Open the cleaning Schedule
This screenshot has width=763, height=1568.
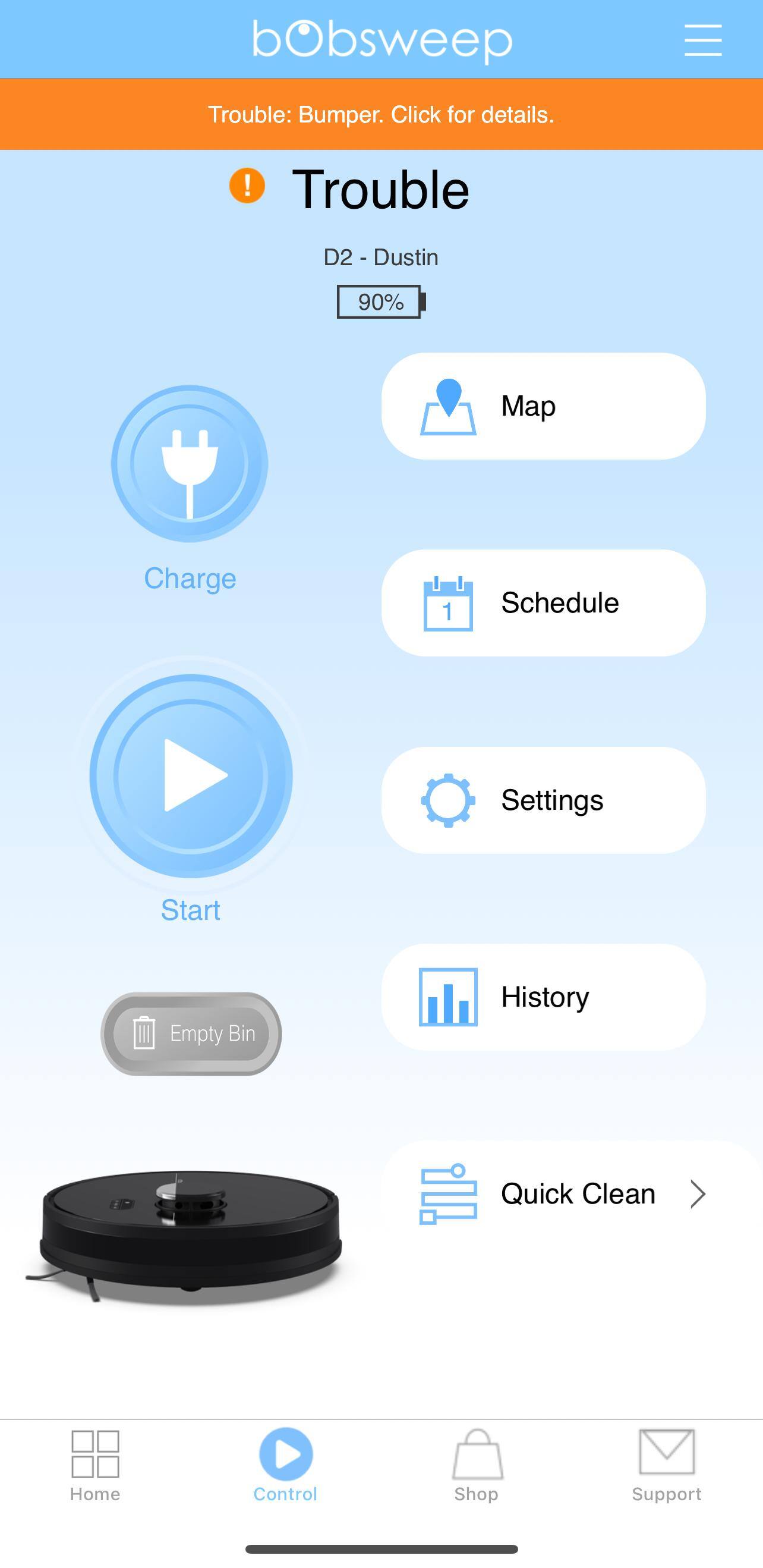pos(543,603)
